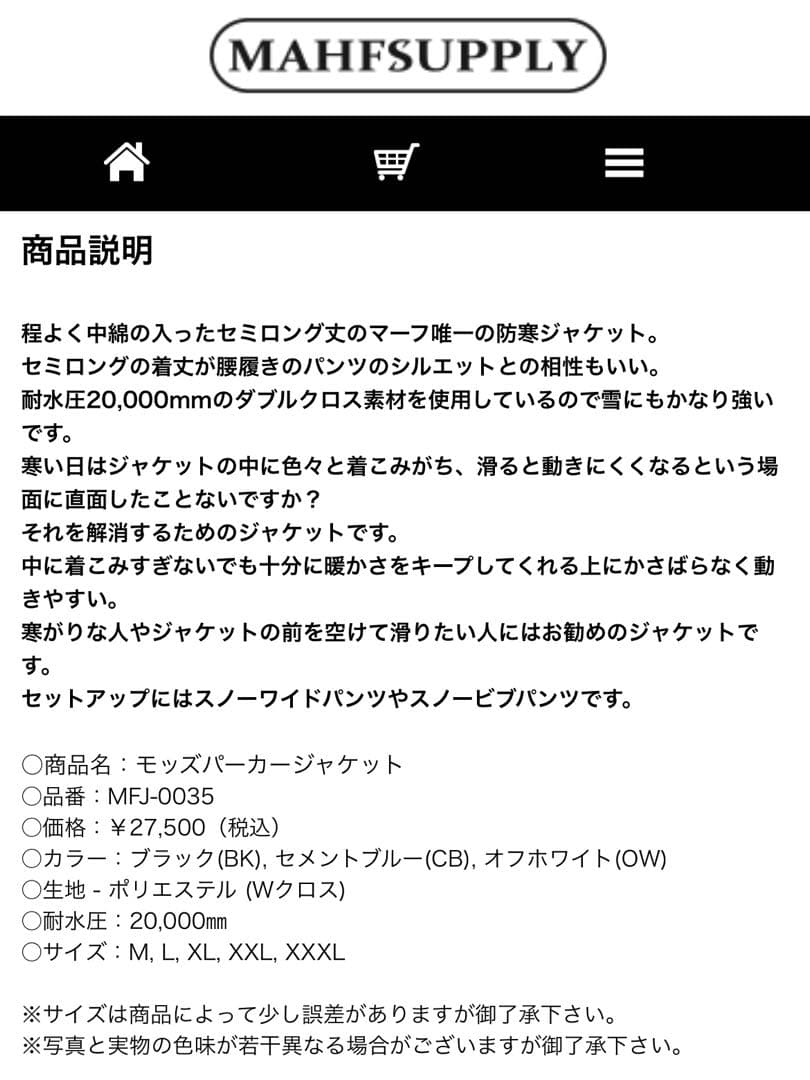Open the shopping cart
Viewport: 810px width, 1080px height.
[396, 162]
